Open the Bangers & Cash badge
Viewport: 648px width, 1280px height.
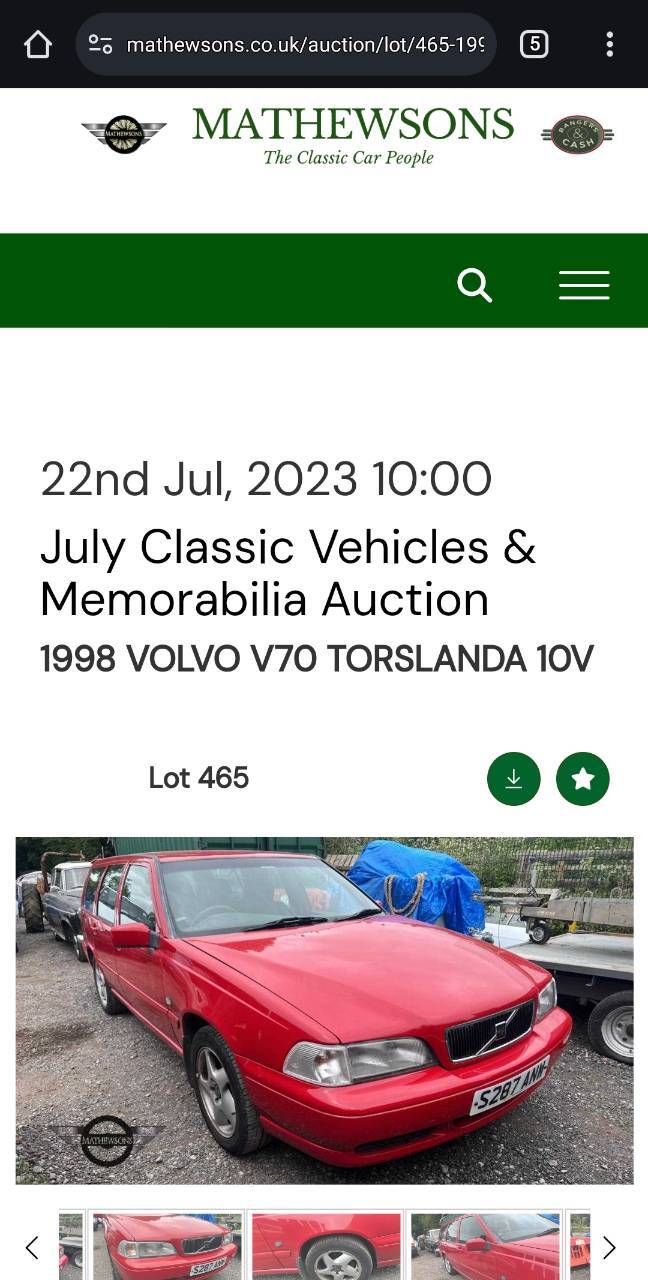[x=577, y=135]
